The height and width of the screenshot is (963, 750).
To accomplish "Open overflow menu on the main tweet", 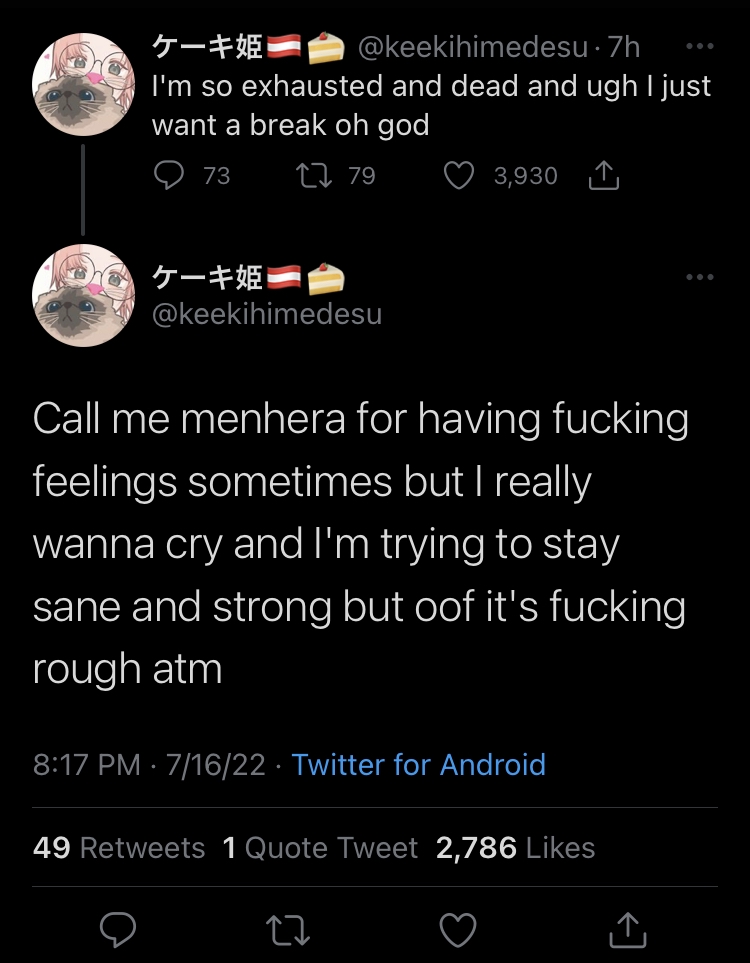I will click(700, 277).
